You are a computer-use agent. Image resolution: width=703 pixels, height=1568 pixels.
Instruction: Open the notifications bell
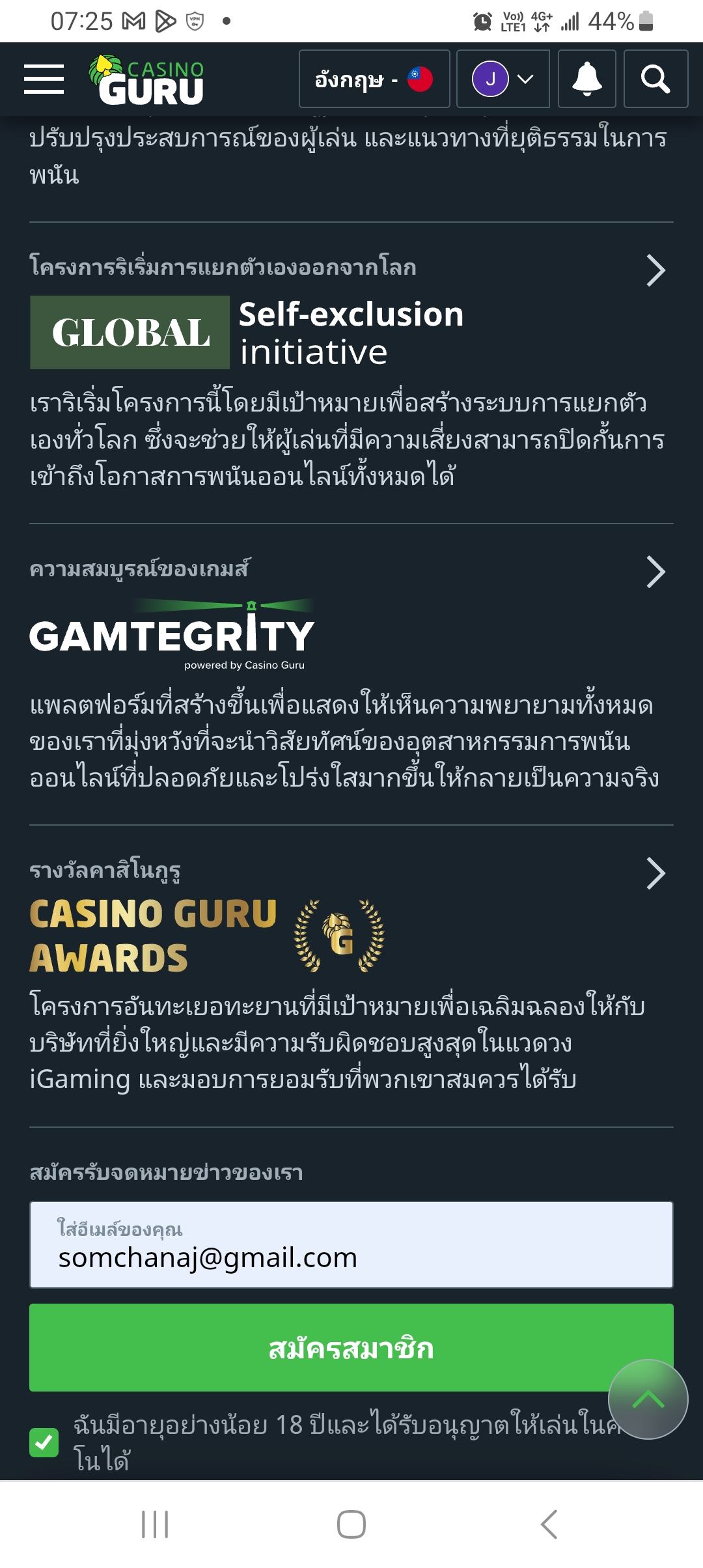click(586, 79)
